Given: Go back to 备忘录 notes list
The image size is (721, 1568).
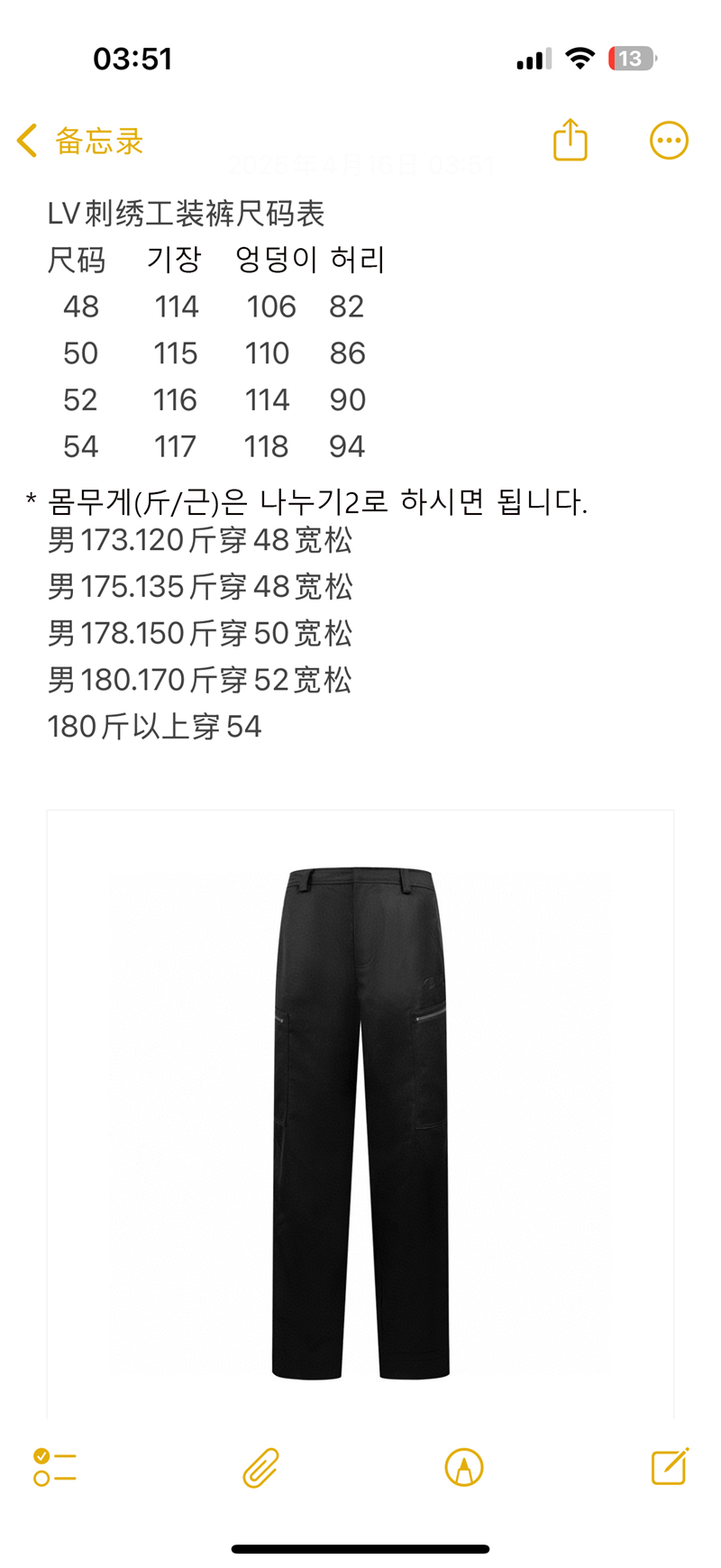Looking at the screenshot, I should [x=80, y=141].
